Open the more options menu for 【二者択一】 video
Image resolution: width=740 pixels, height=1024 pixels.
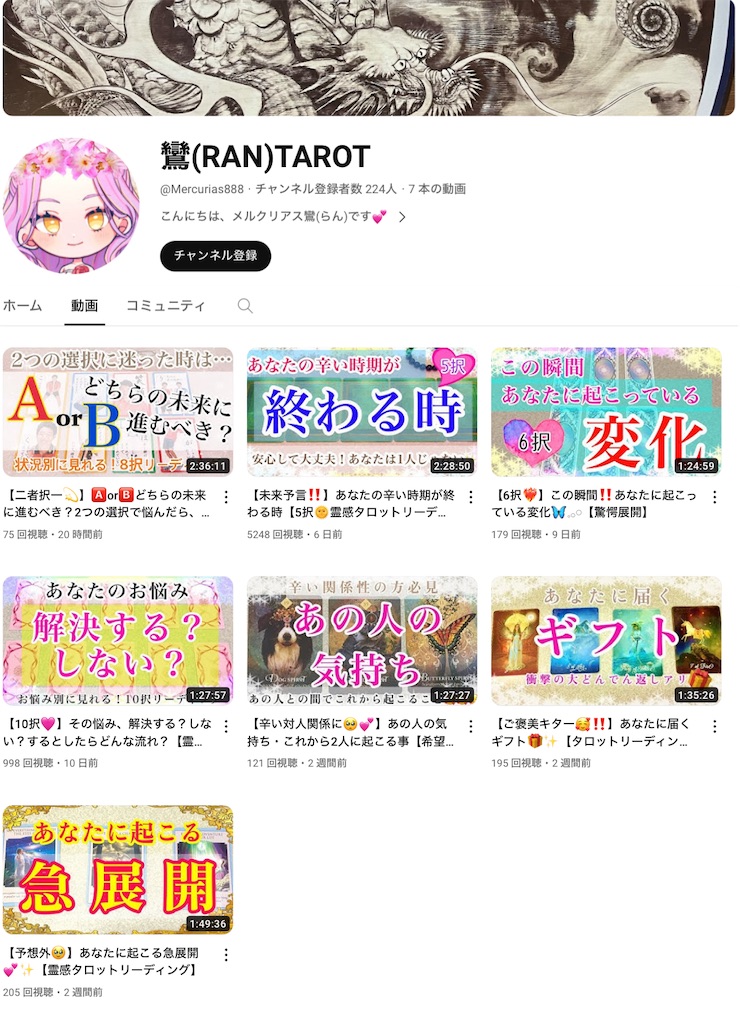point(226,497)
